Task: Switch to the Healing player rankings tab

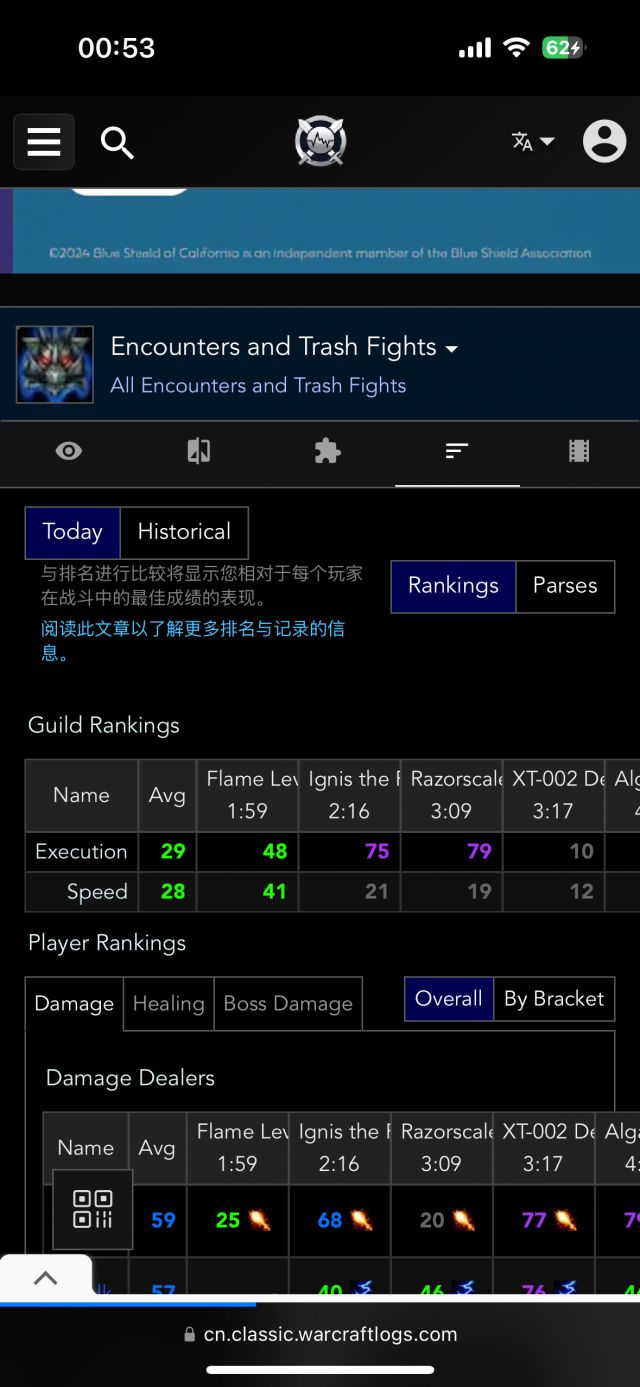Action: point(168,1004)
